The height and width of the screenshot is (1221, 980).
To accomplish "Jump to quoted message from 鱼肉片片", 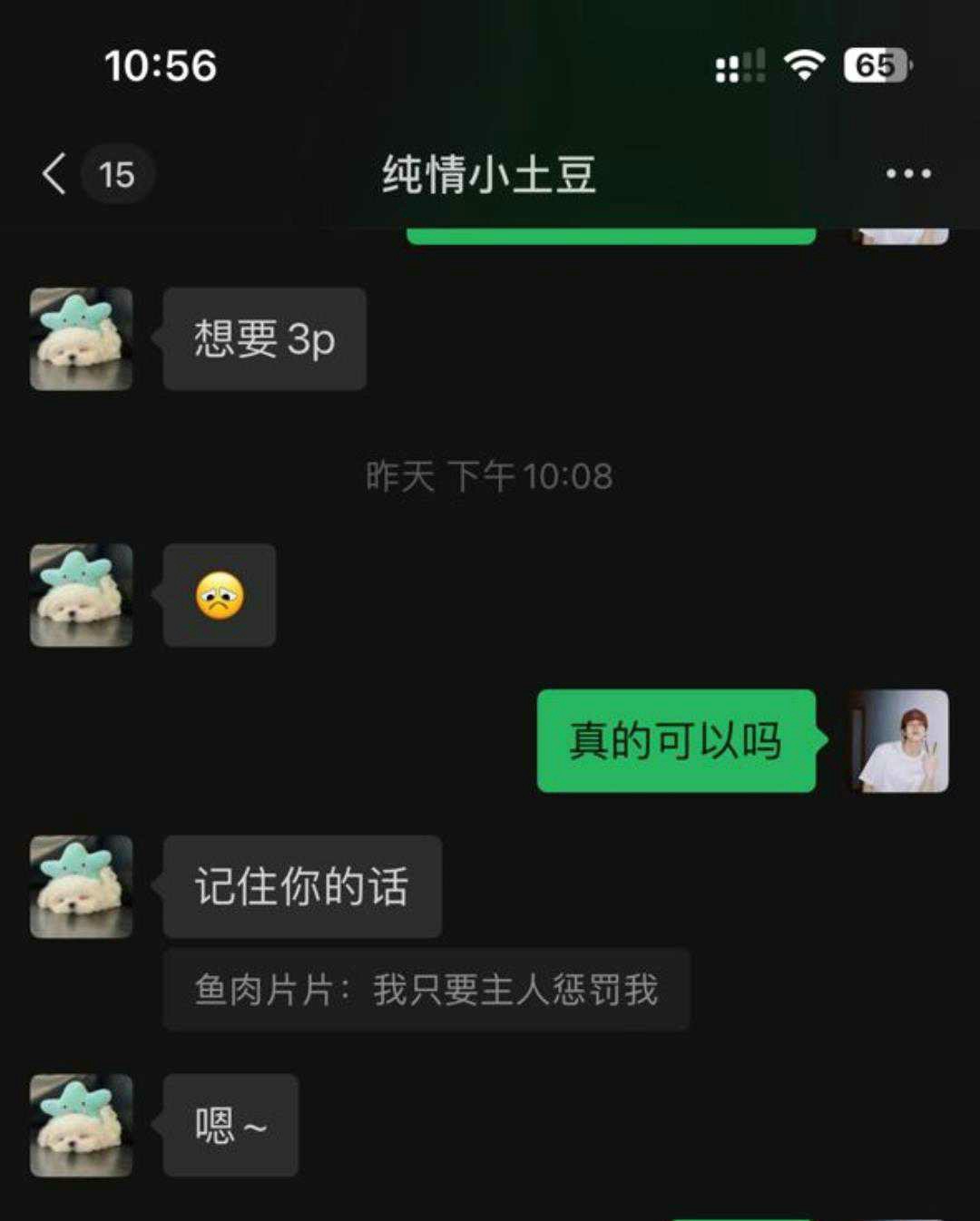I will click(x=426, y=990).
